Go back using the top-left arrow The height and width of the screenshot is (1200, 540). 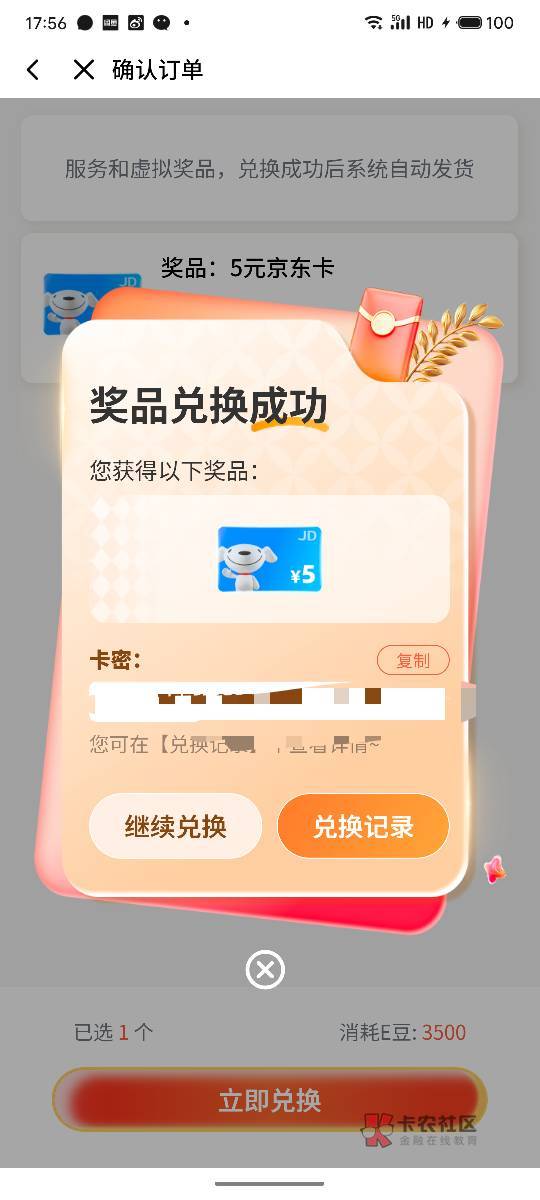point(33,69)
